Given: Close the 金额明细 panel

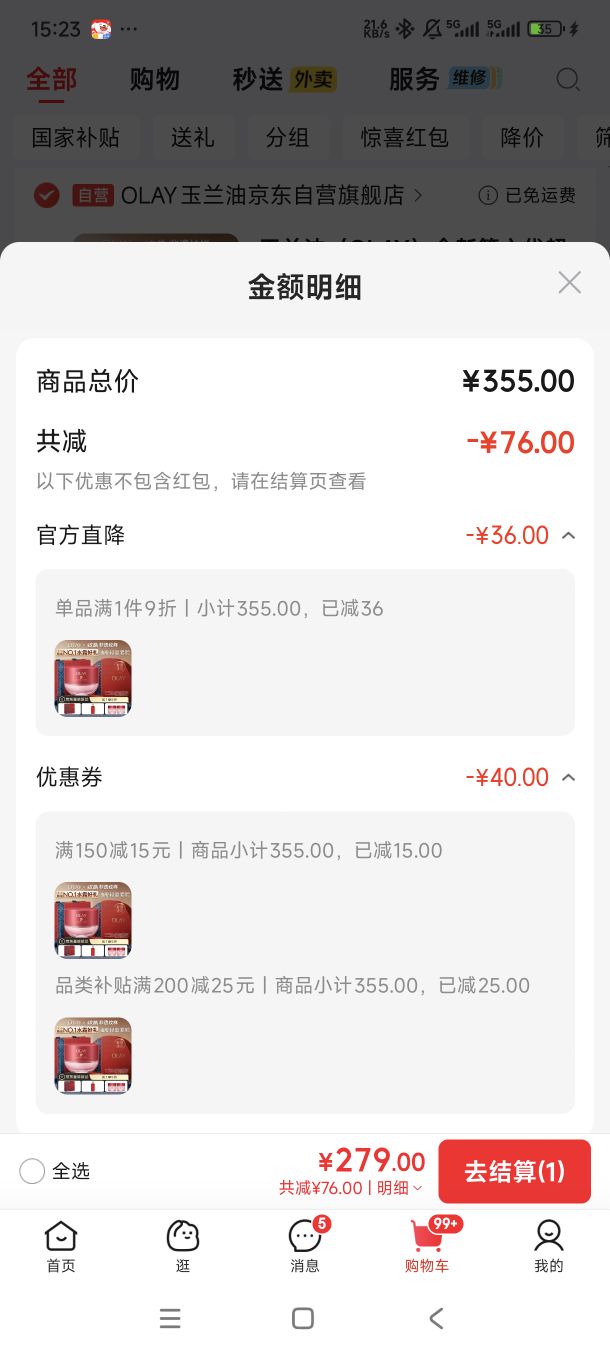Looking at the screenshot, I should pyautogui.click(x=569, y=283).
